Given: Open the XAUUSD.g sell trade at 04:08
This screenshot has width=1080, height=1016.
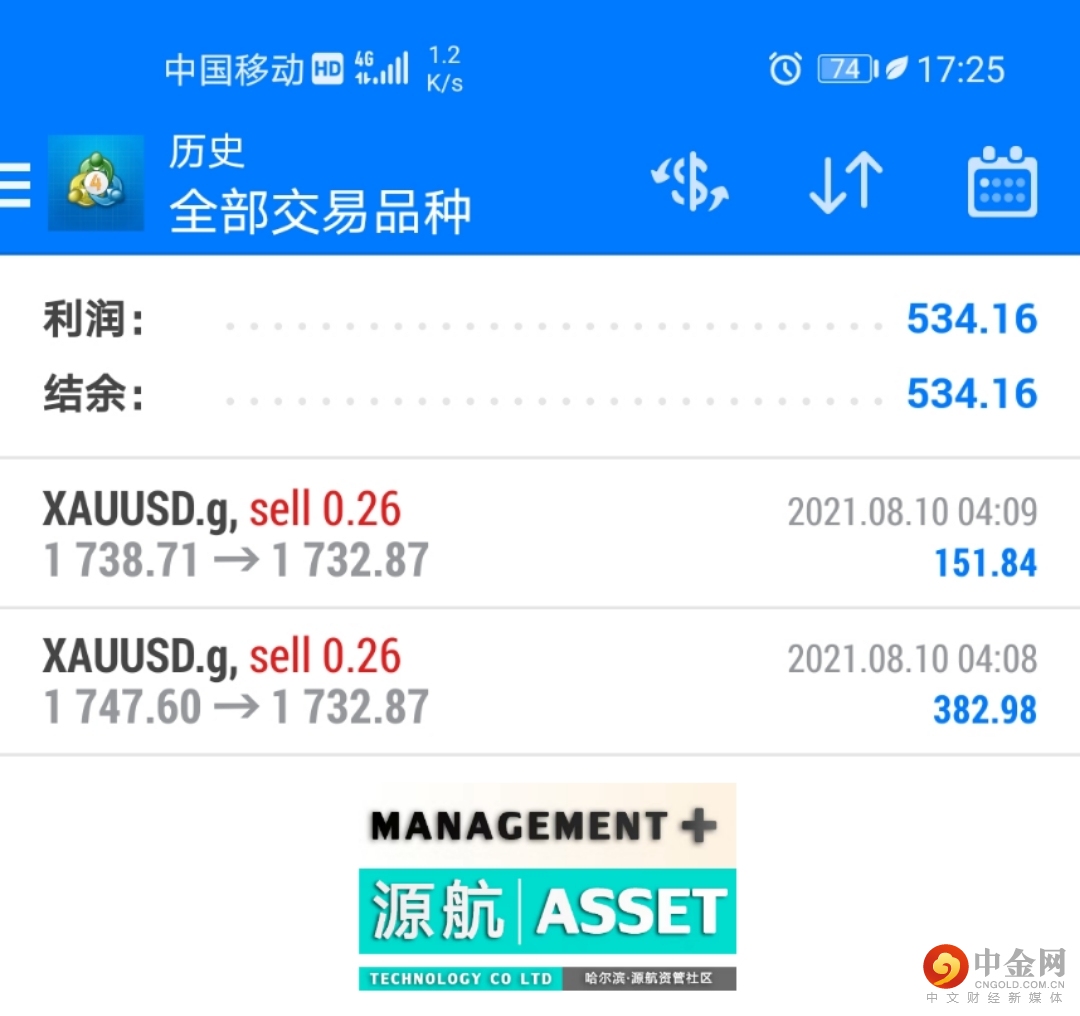Looking at the screenshot, I should (540, 683).
